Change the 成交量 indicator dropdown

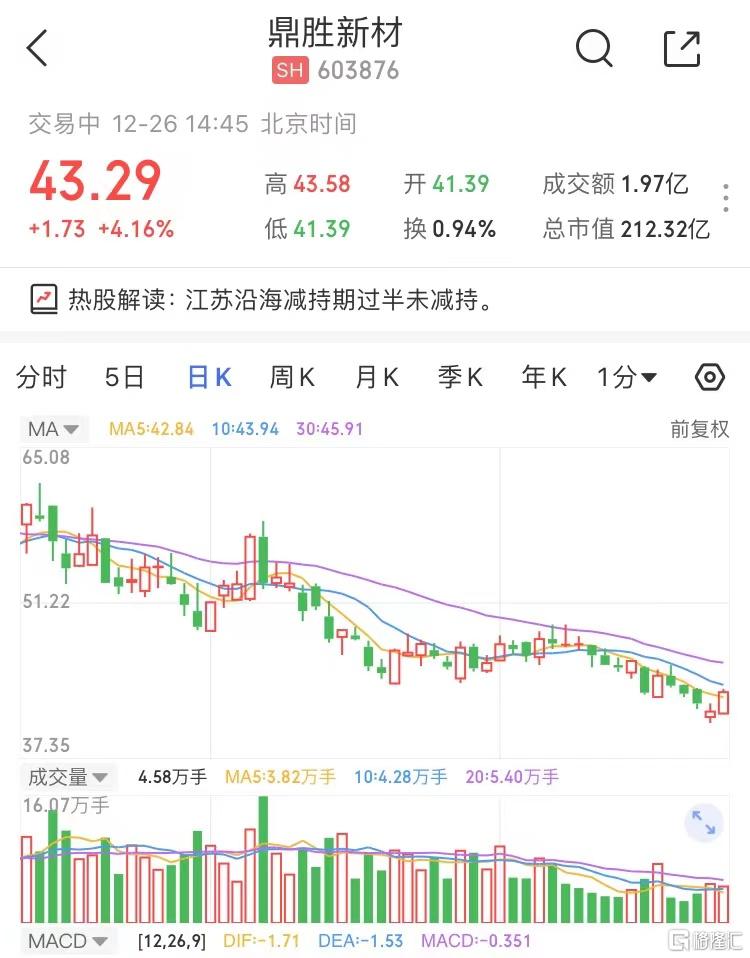[x=68, y=777]
